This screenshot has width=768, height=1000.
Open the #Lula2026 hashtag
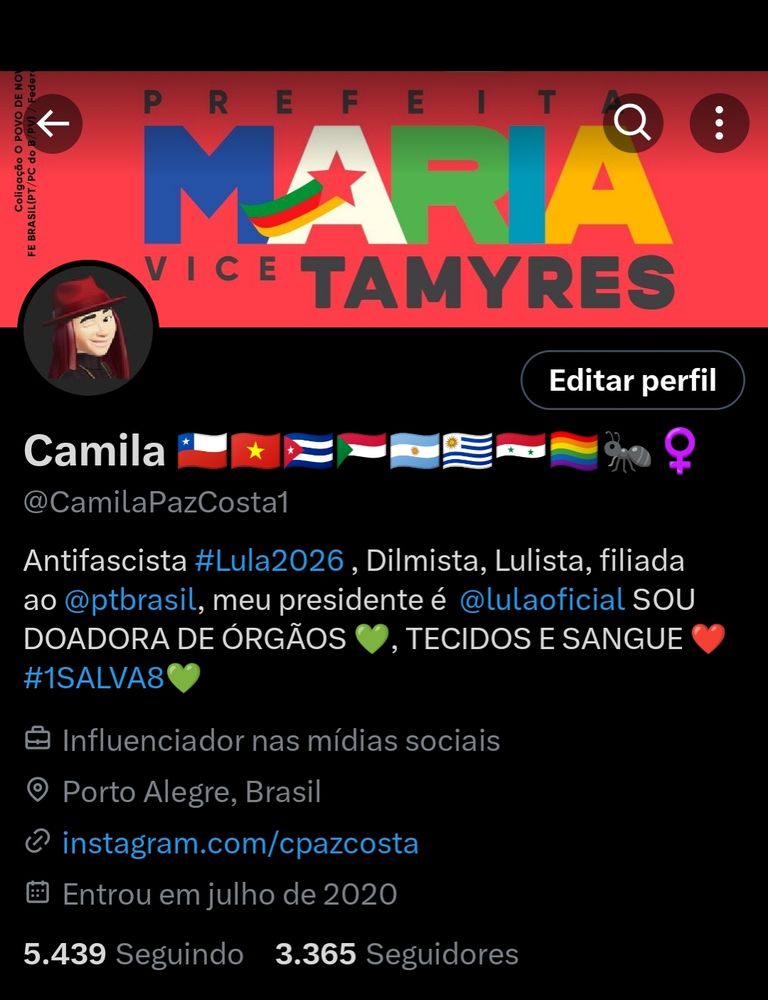tap(269, 561)
